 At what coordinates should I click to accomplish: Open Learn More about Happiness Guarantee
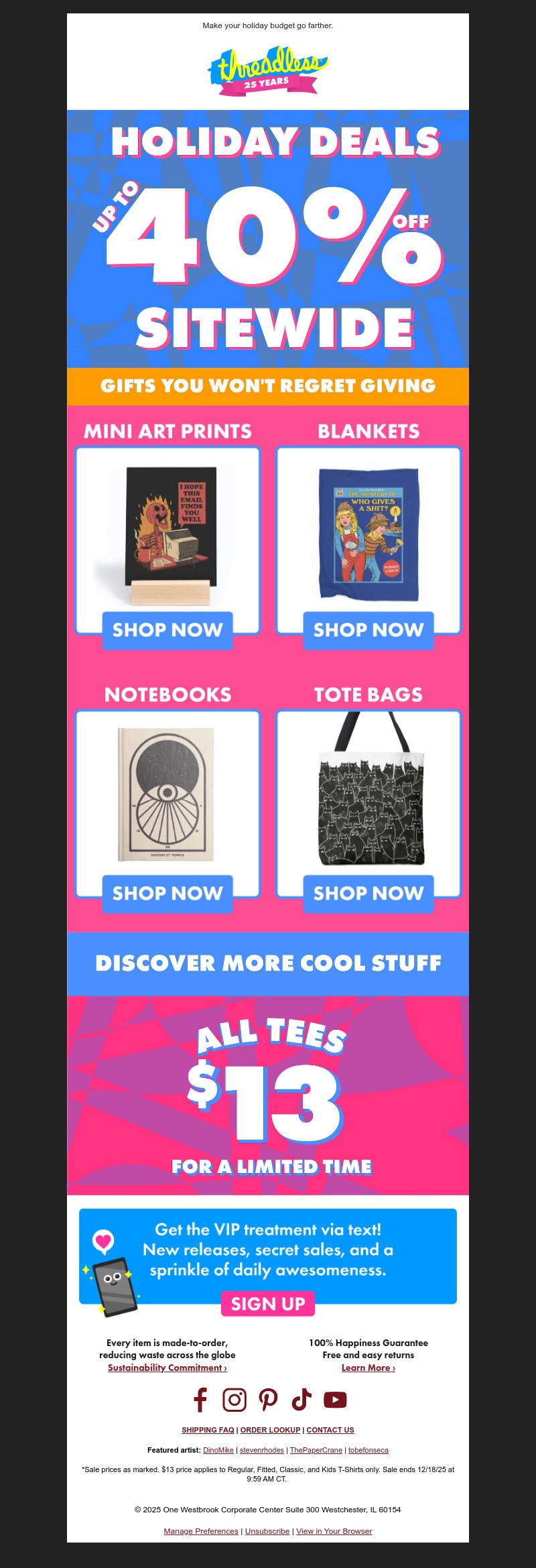coord(368,1368)
